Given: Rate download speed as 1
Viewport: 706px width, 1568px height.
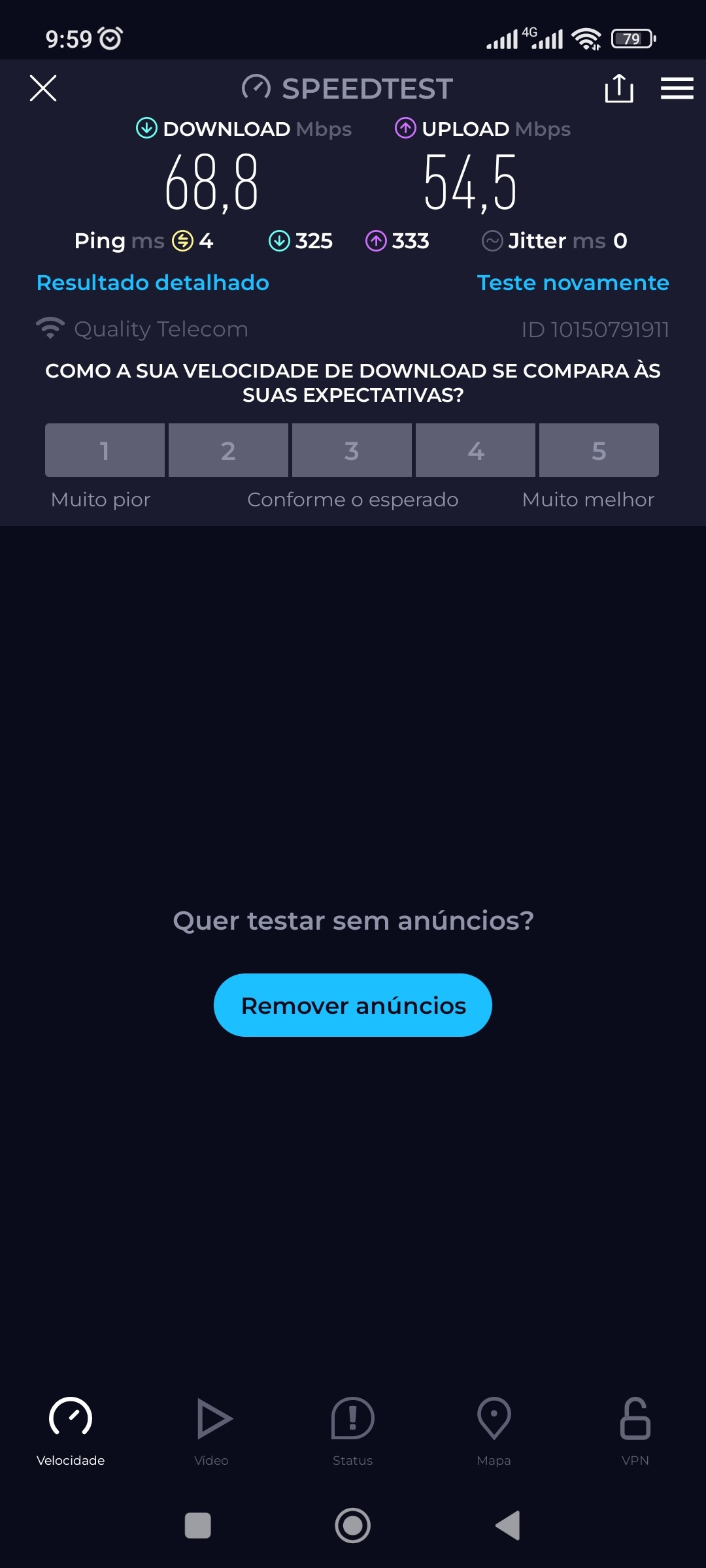Looking at the screenshot, I should 105,450.
